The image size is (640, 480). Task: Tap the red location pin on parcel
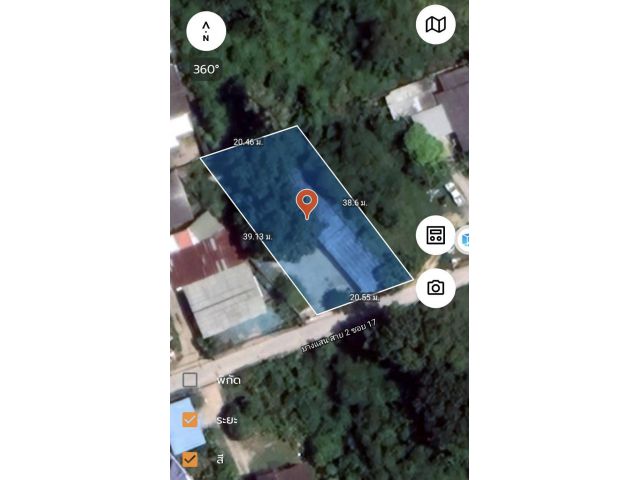tap(307, 202)
